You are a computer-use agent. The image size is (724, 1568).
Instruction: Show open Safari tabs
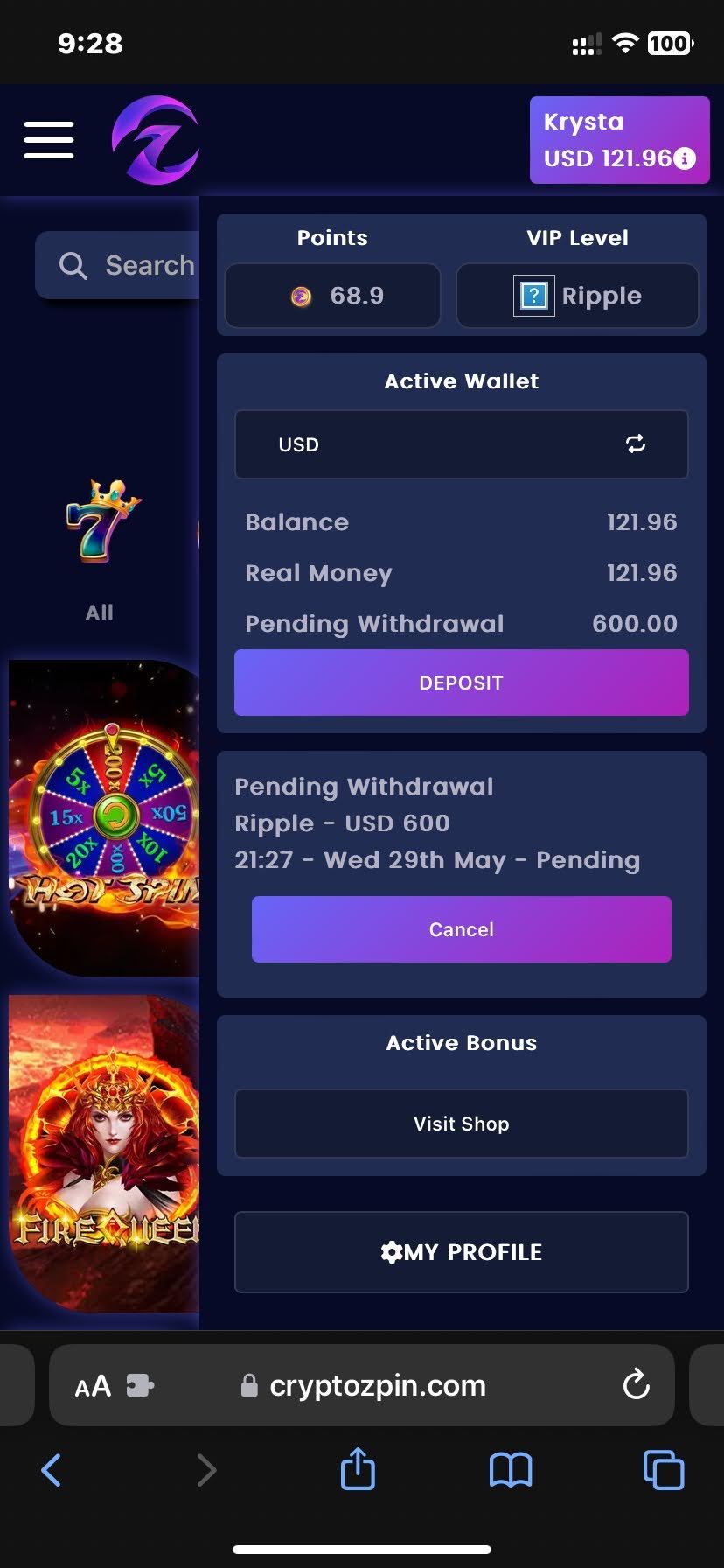[663, 1470]
